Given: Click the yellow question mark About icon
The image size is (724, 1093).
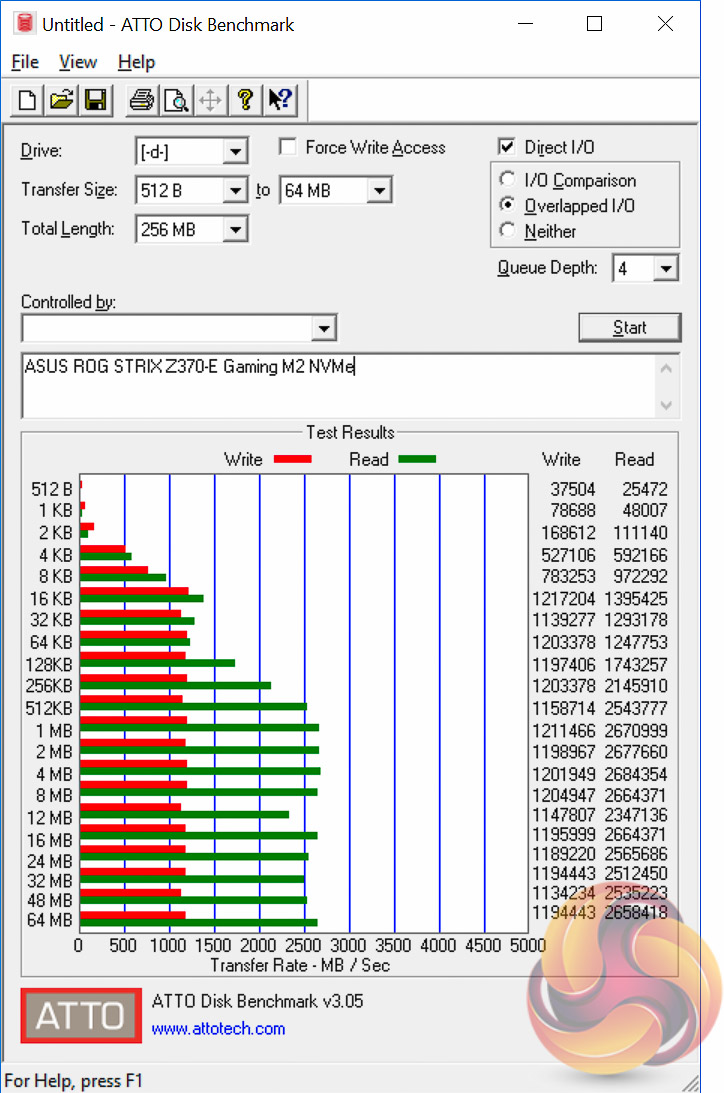Looking at the screenshot, I should [x=243, y=99].
